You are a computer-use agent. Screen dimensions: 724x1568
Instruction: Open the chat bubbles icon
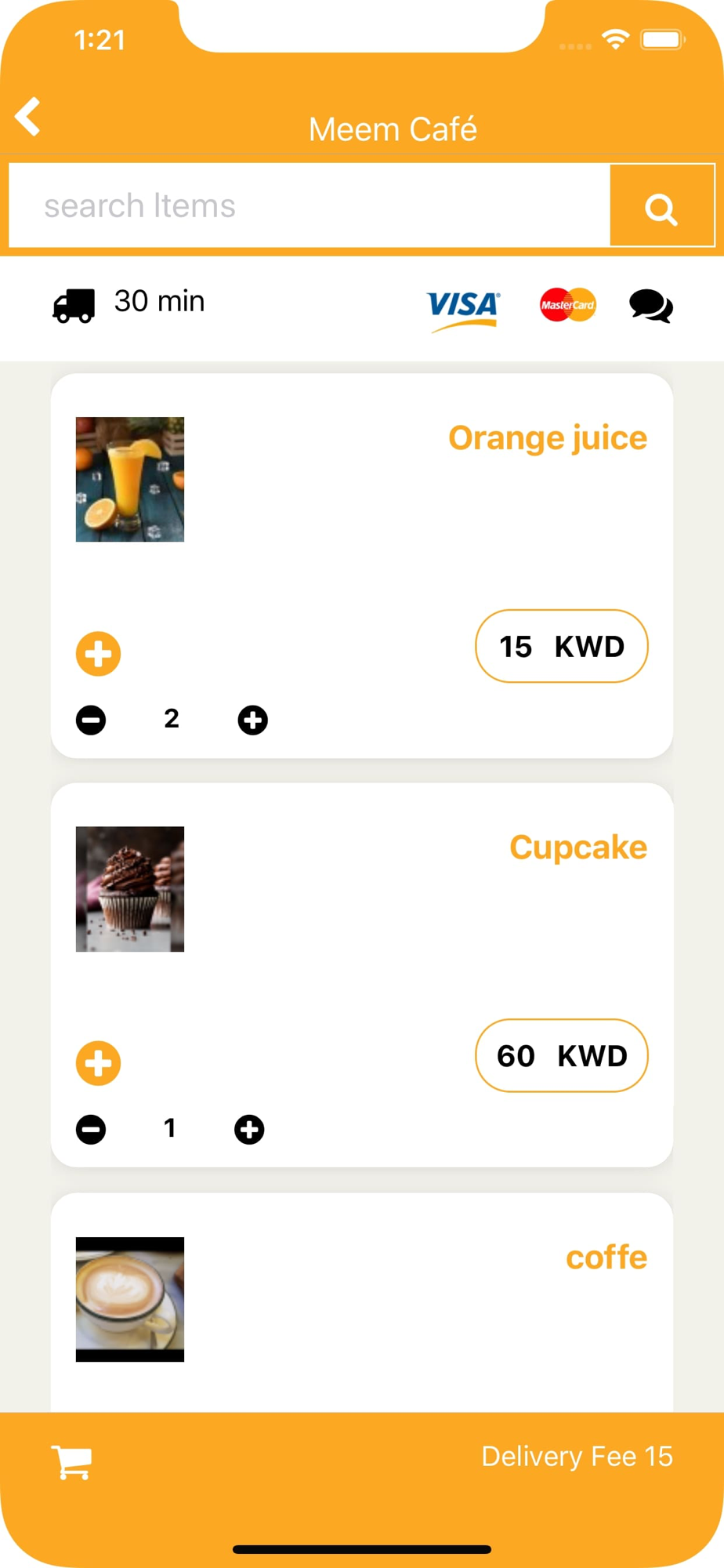click(x=651, y=306)
